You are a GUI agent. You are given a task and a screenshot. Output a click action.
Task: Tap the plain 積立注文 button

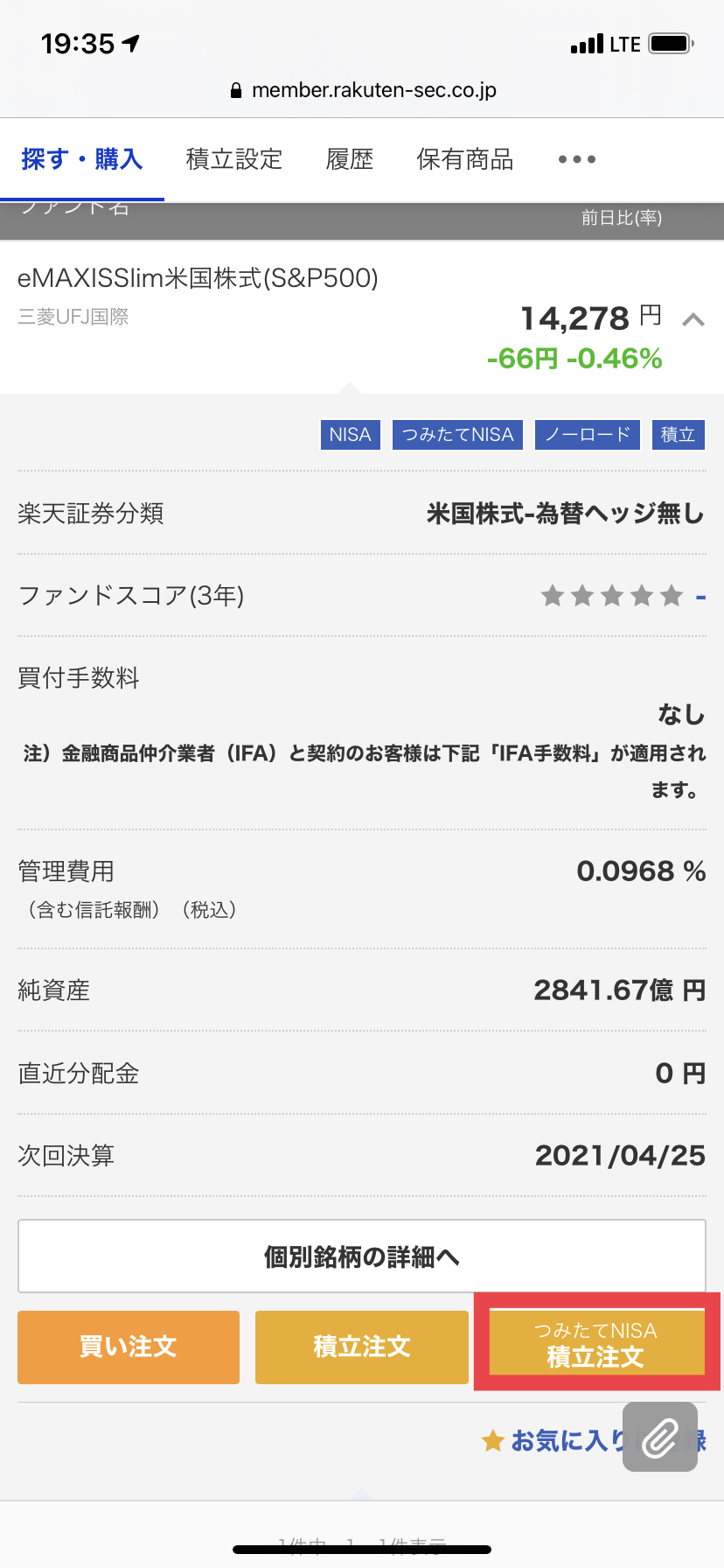pyautogui.click(x=362, y=1347)
